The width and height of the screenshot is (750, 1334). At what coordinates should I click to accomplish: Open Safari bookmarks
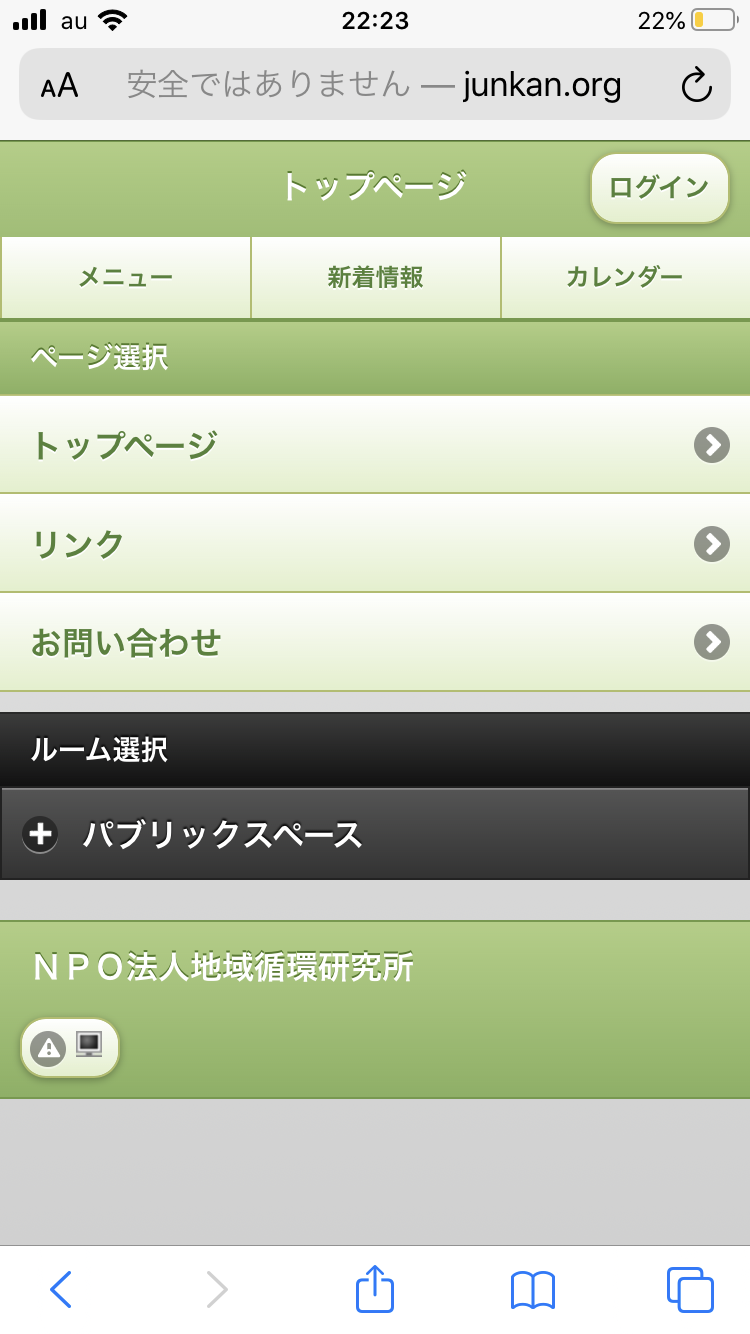tap(532, 1289)
